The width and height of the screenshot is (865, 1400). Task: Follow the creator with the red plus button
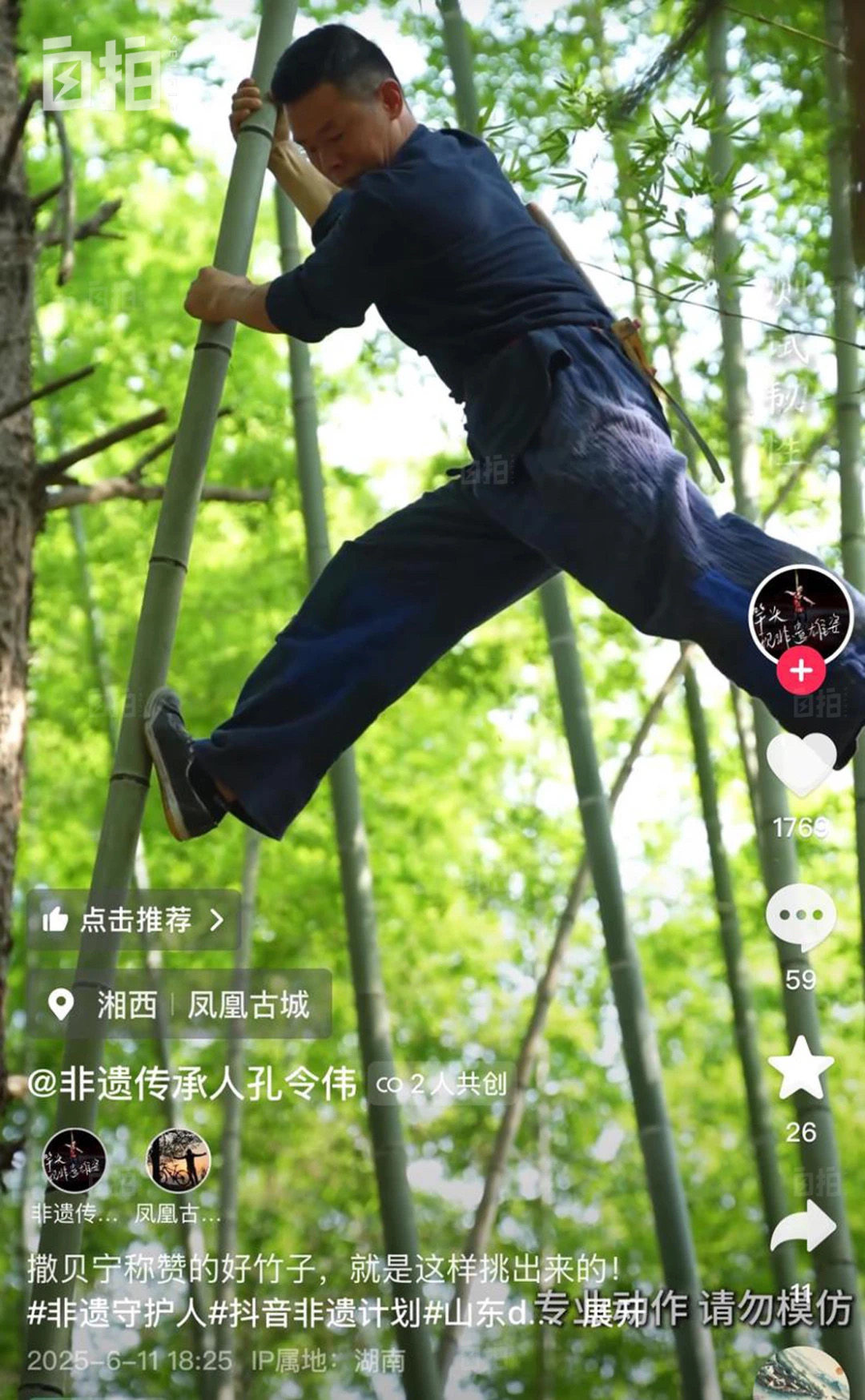point(801,670)
